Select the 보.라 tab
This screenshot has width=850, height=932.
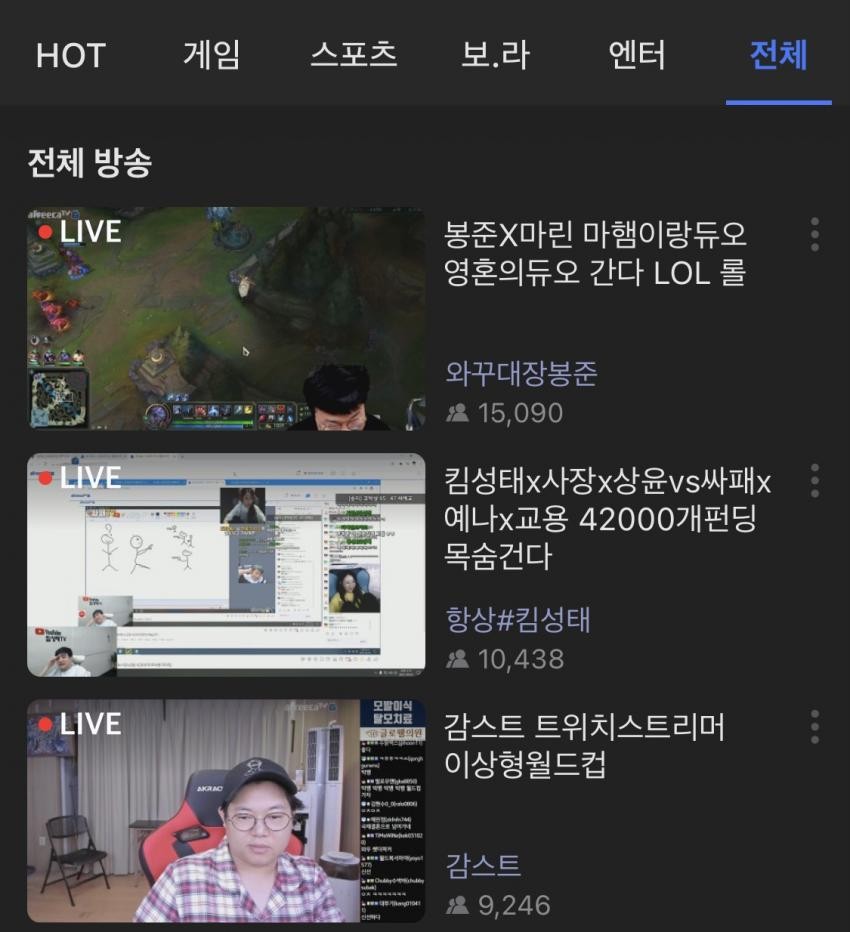tap(495, 55)
